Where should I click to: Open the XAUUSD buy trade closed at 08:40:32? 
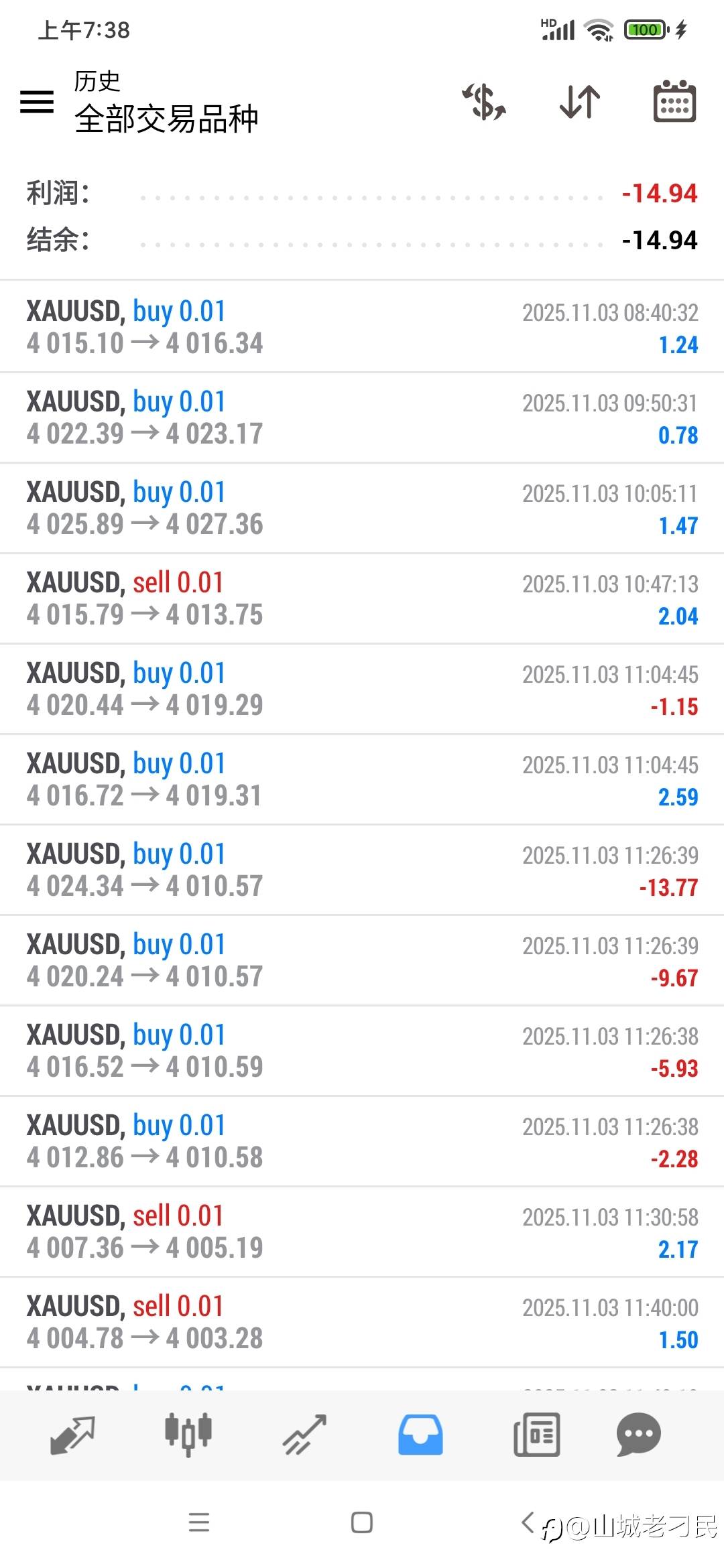[362, 327]
